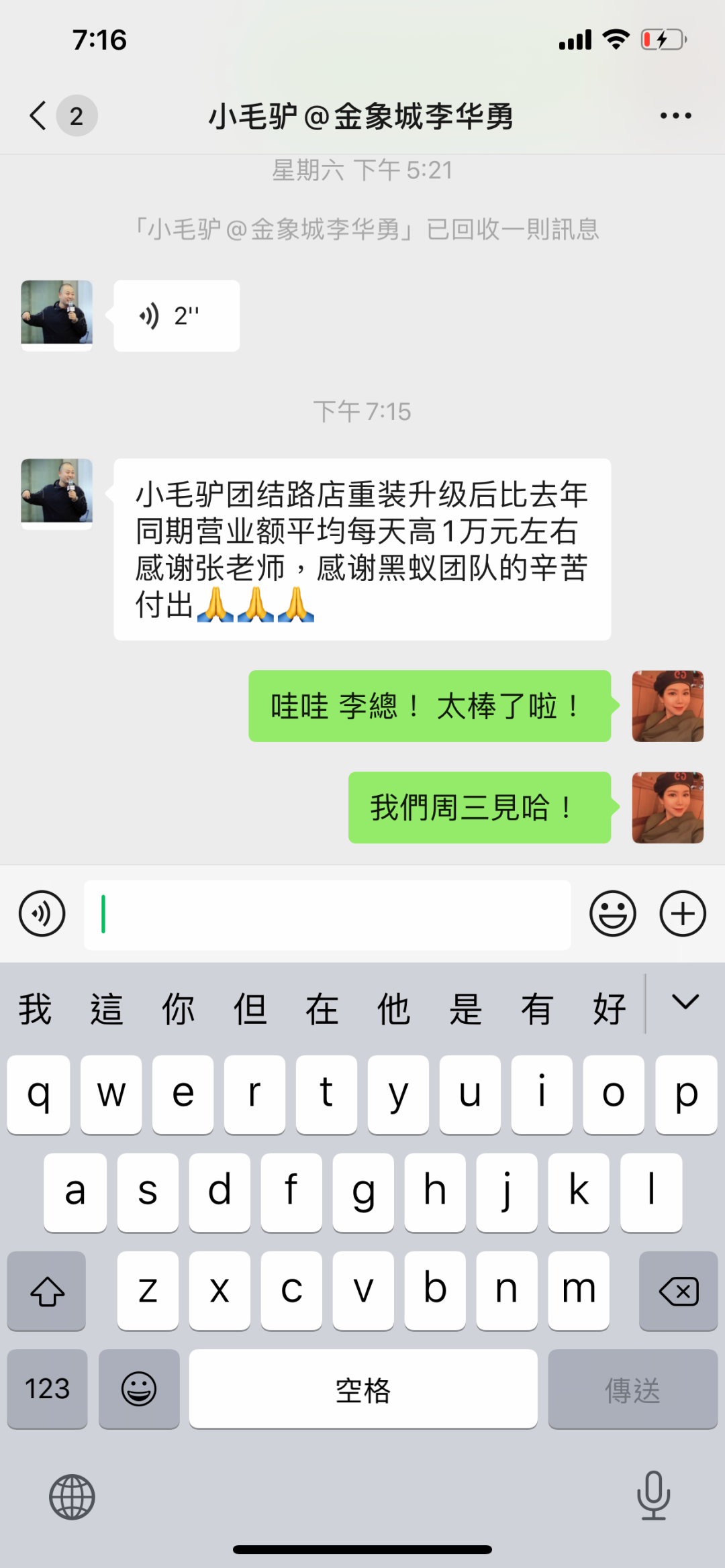Focus the message text field
This screenshot has height=1568, width=725.
coord(327,914)
